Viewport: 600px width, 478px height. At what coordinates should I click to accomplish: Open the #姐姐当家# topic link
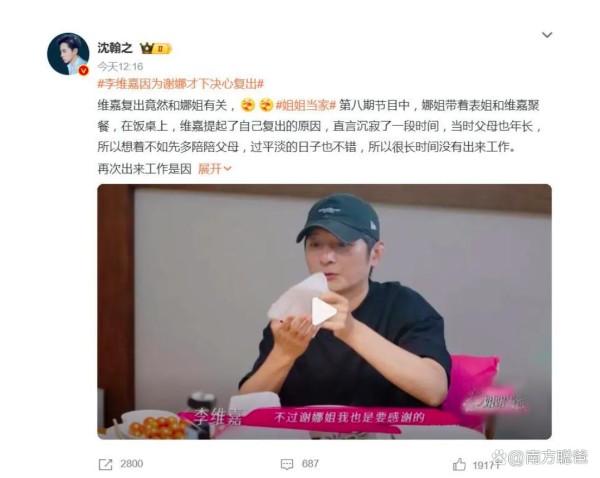(x=307, y=104)
